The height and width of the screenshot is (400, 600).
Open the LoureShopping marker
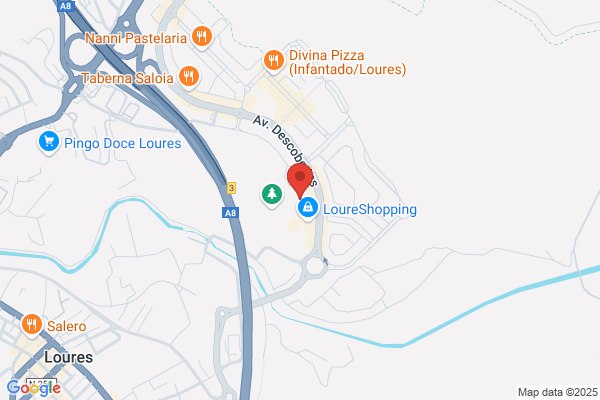(x=308, y=209)
